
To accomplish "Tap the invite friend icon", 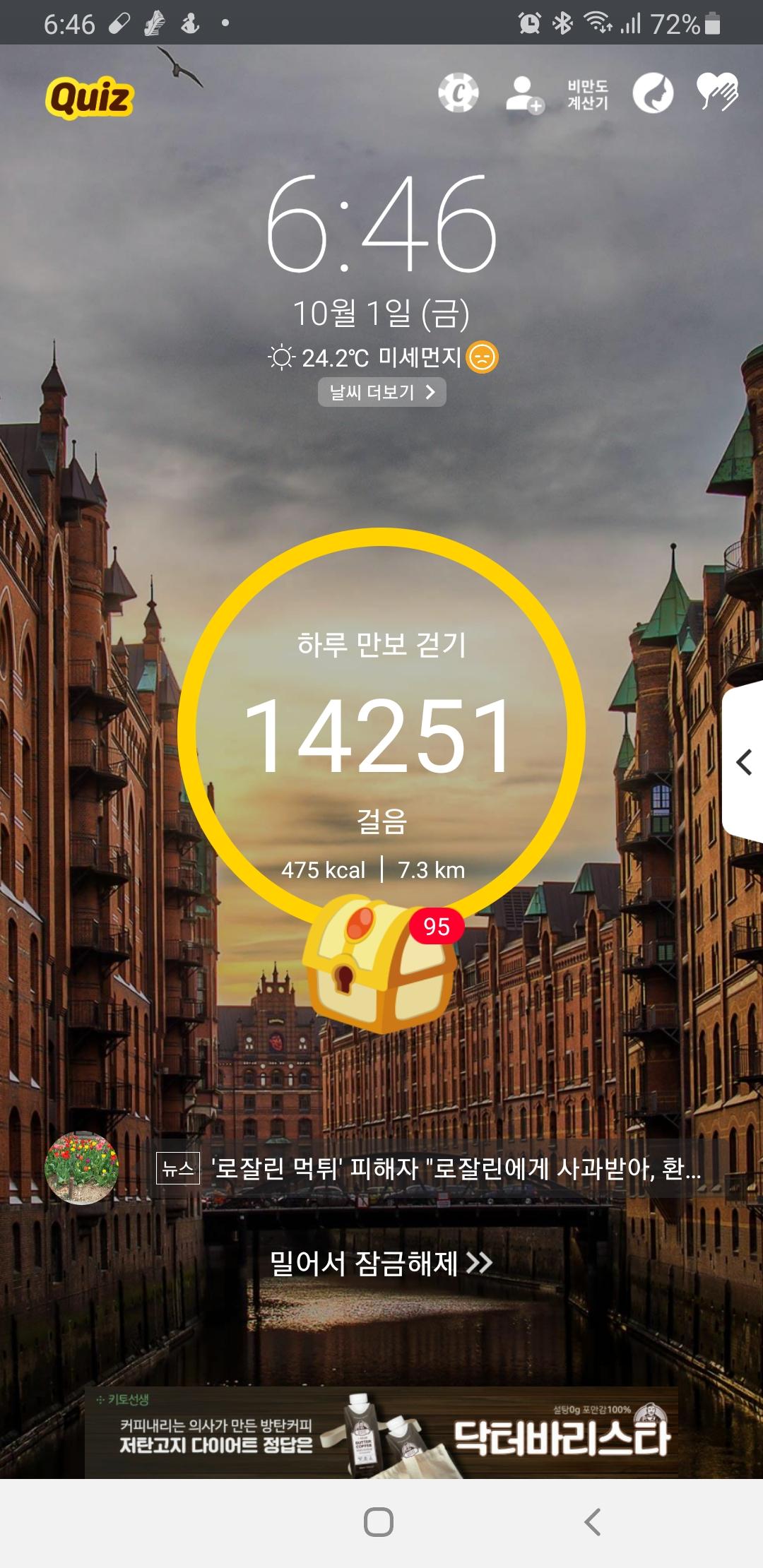I will tap(524, 94).
